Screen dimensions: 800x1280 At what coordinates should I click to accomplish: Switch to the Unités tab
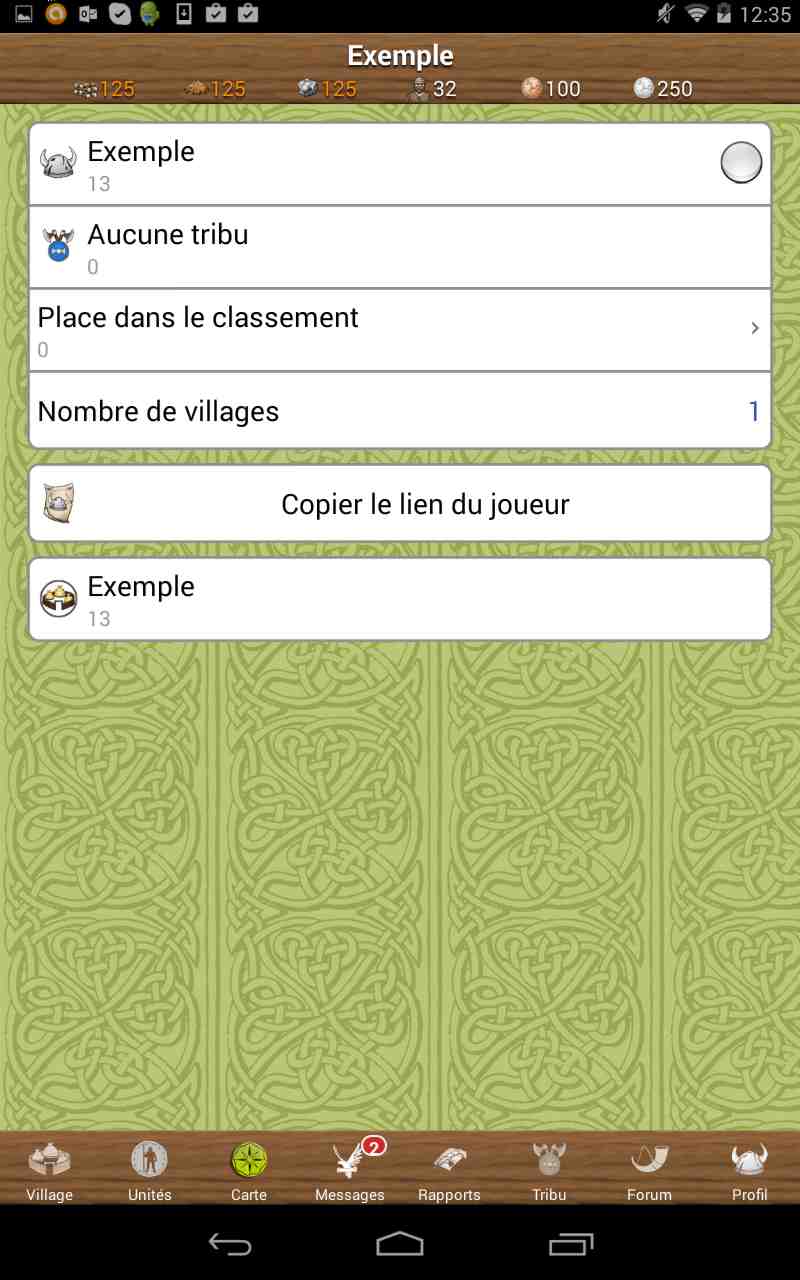150,1169
